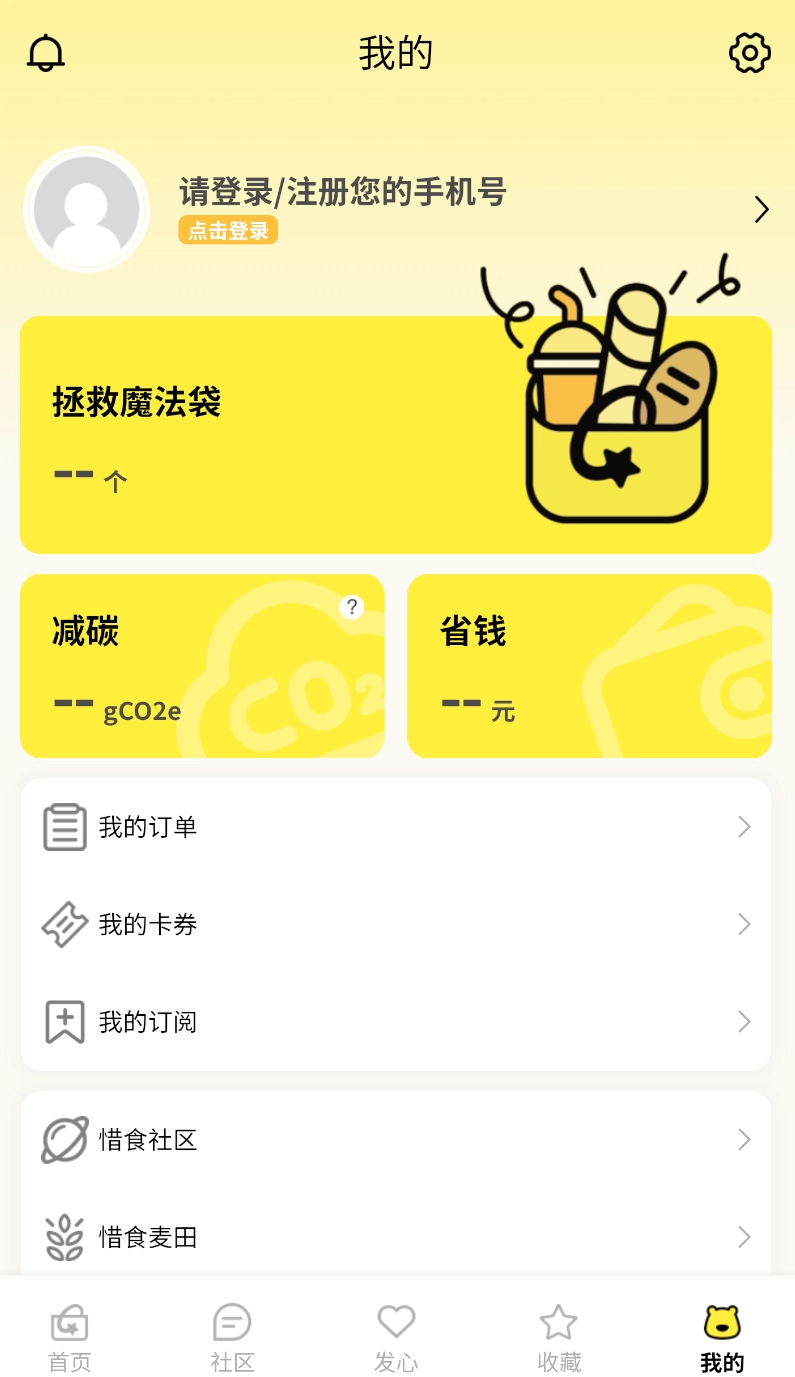
Task: Click the 我的订阅 bookmark icon
Action: 64,1021
